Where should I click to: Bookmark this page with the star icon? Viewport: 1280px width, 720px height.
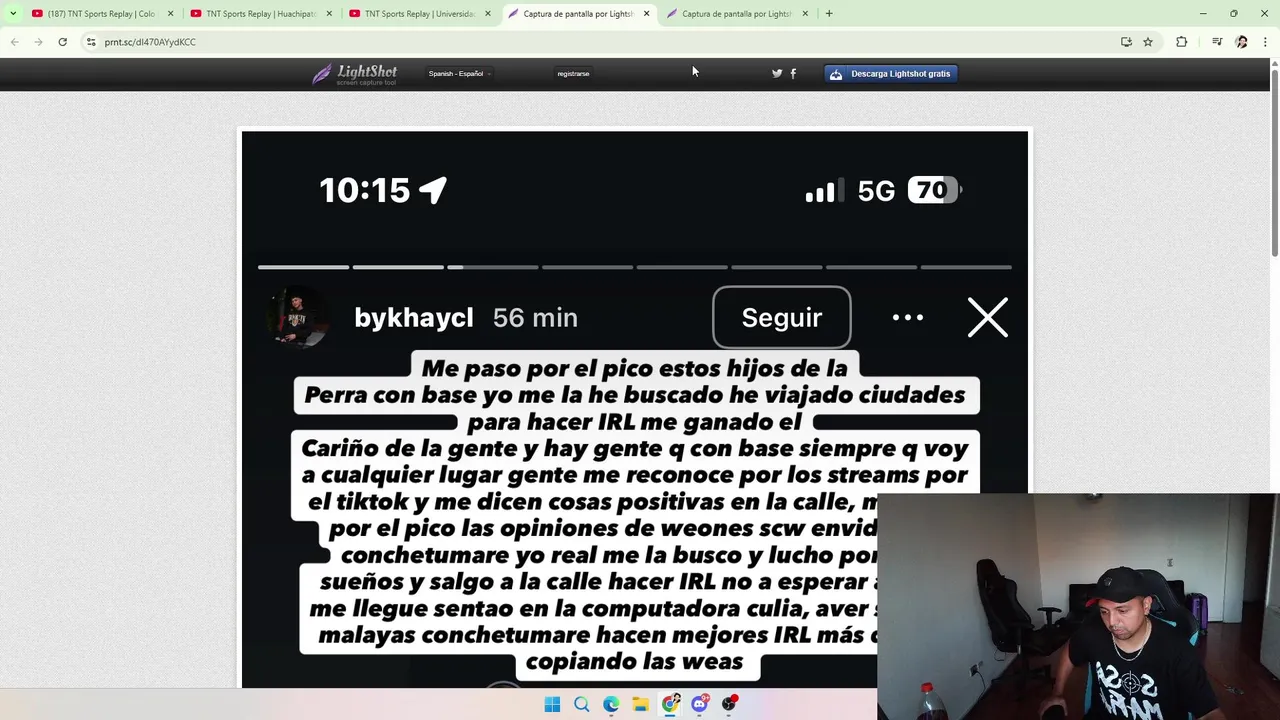(1148, 42)
